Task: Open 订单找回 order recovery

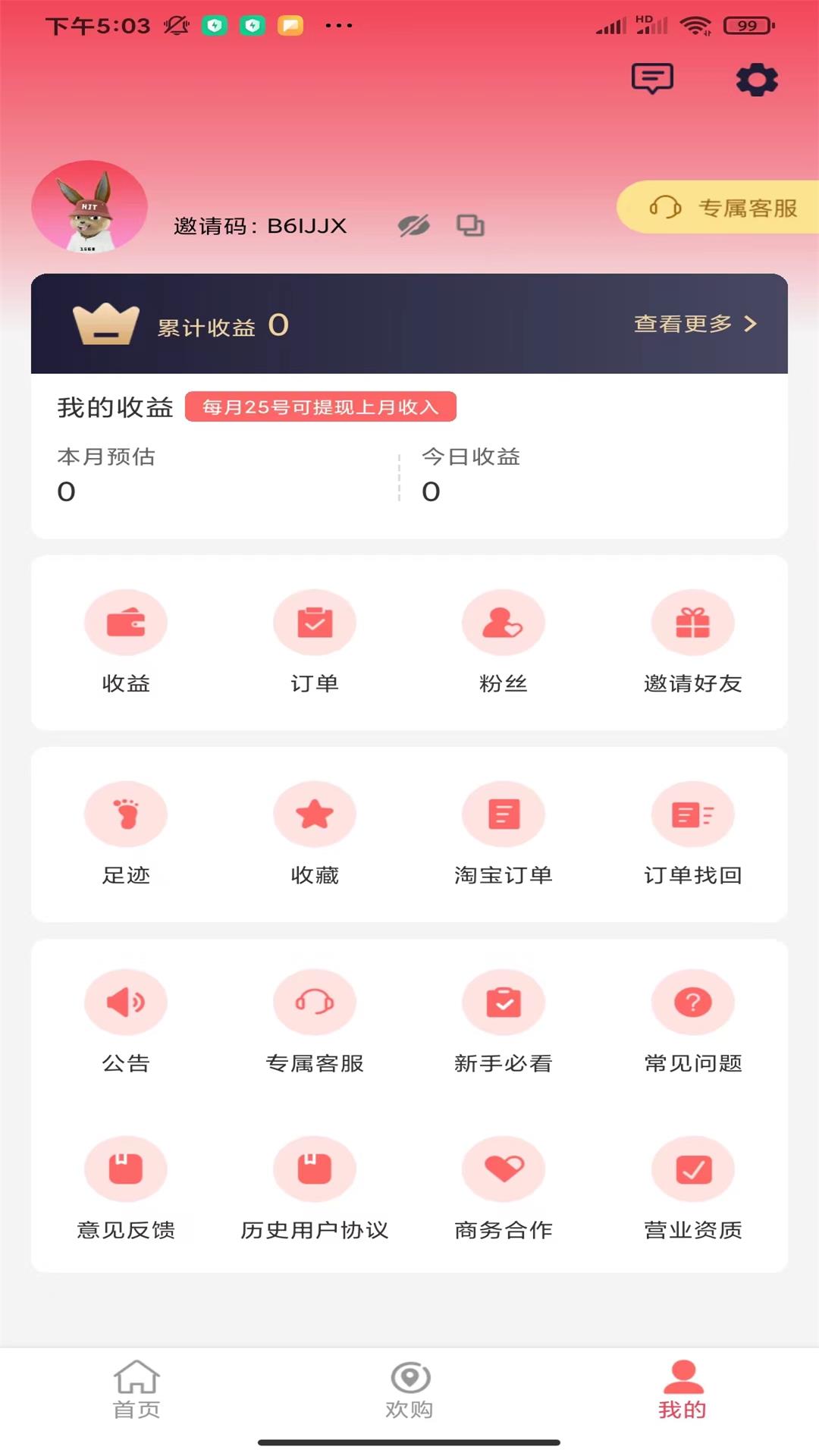Action: tap(692, 814)
